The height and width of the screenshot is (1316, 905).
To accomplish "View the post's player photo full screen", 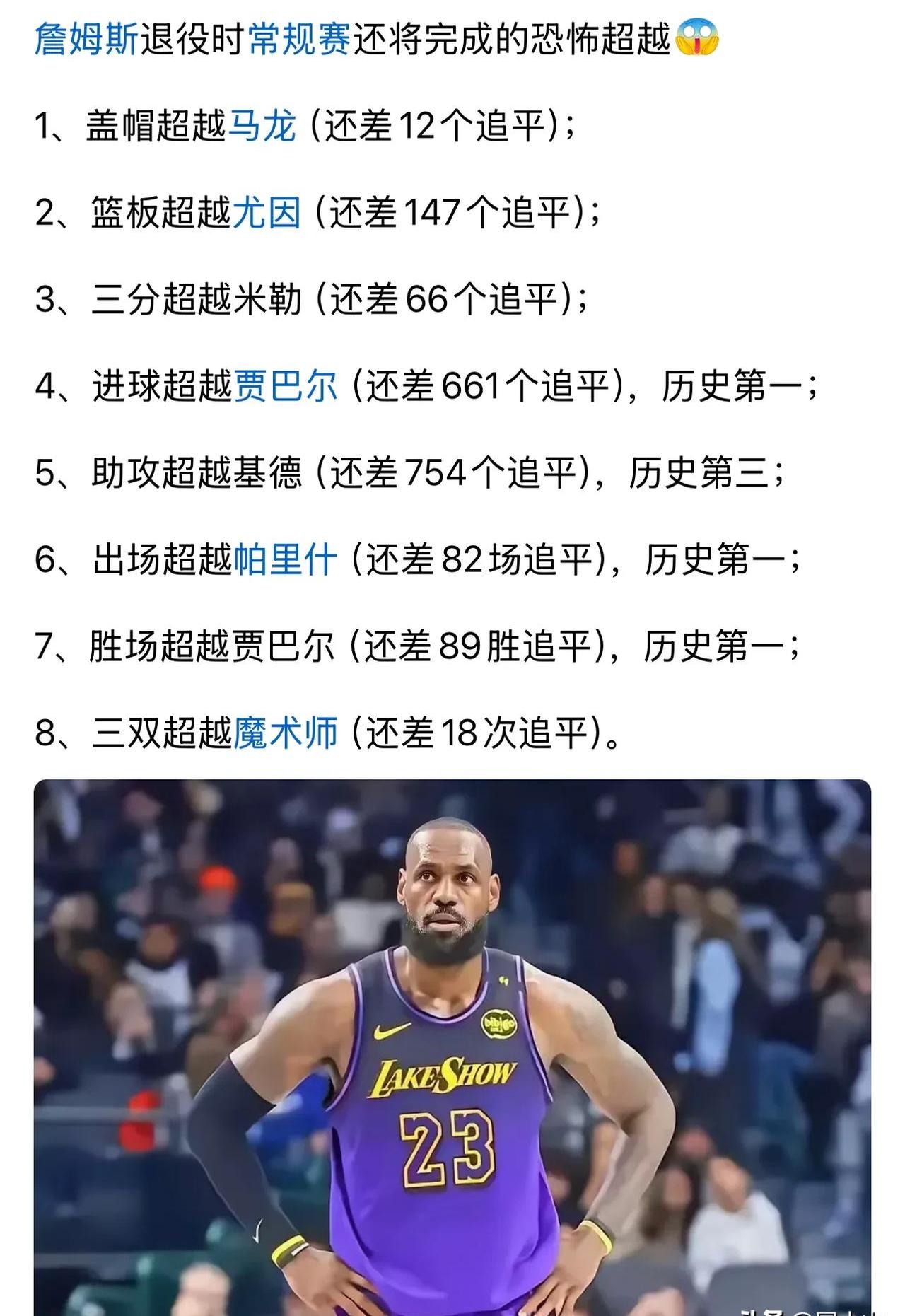I will click(452, 1047).
